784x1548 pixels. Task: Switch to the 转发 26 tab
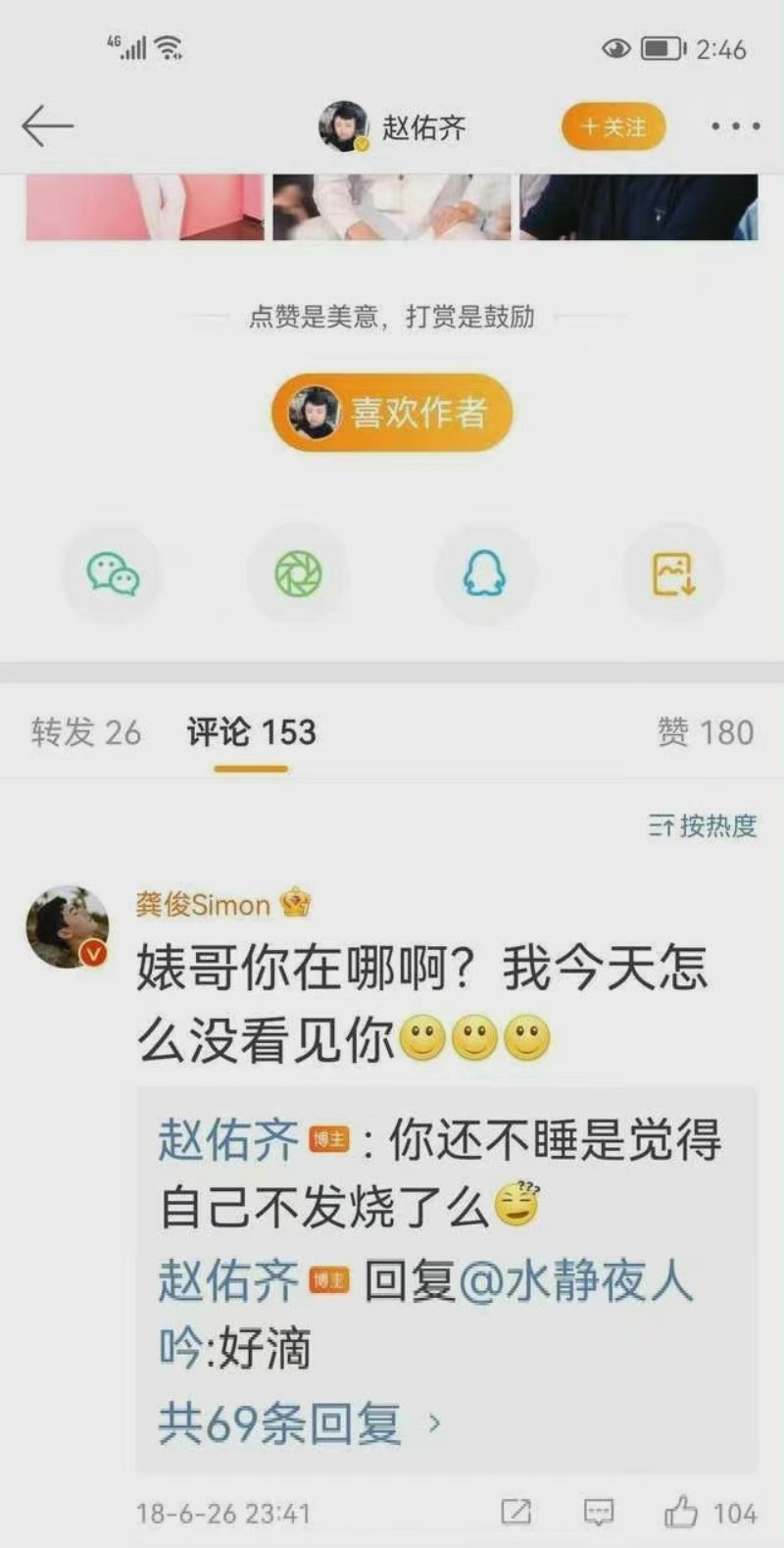(86, 732)
